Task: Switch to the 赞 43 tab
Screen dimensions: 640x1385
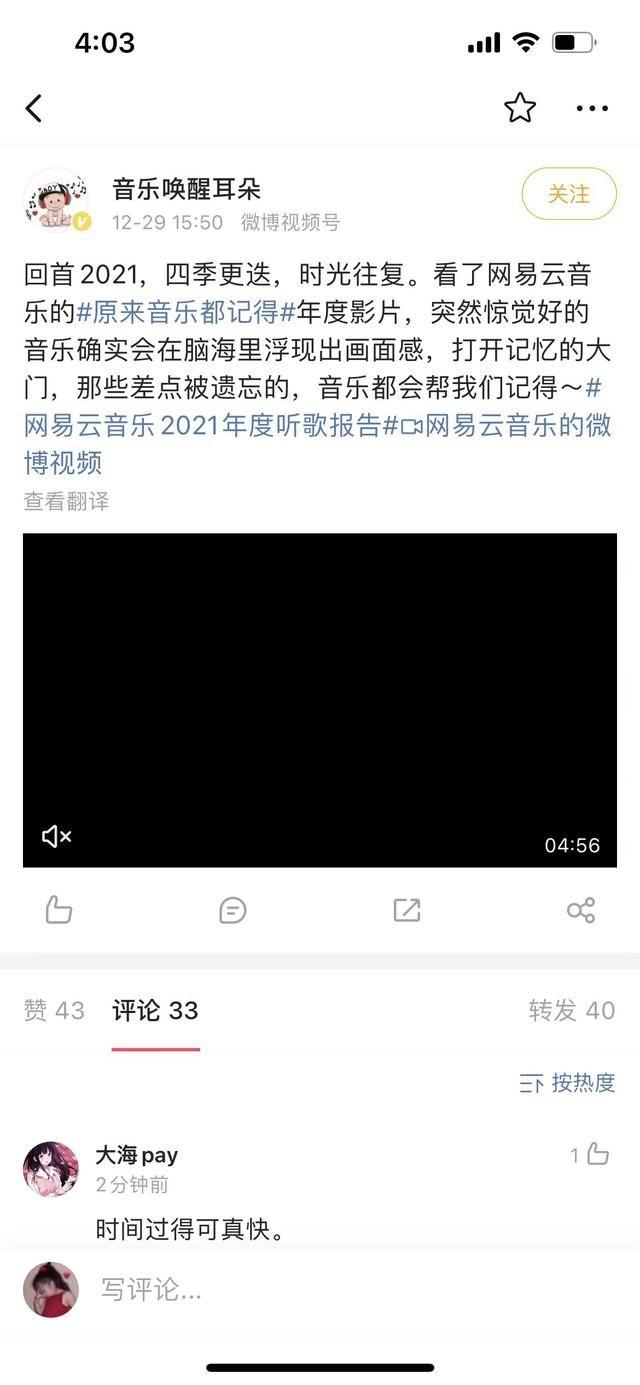Action: click(54, 1011)
